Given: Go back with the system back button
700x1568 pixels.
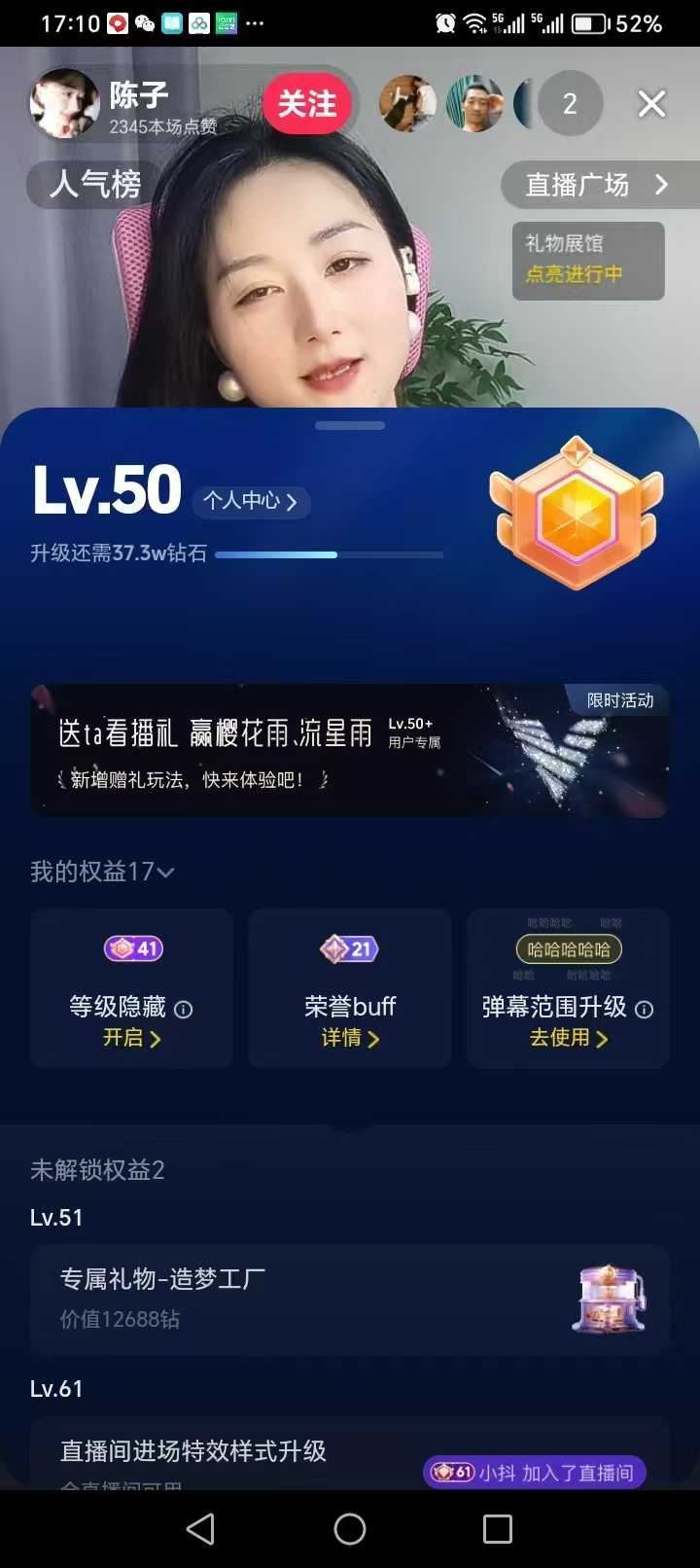Looking at the screenshot, I should [200, 1529].
